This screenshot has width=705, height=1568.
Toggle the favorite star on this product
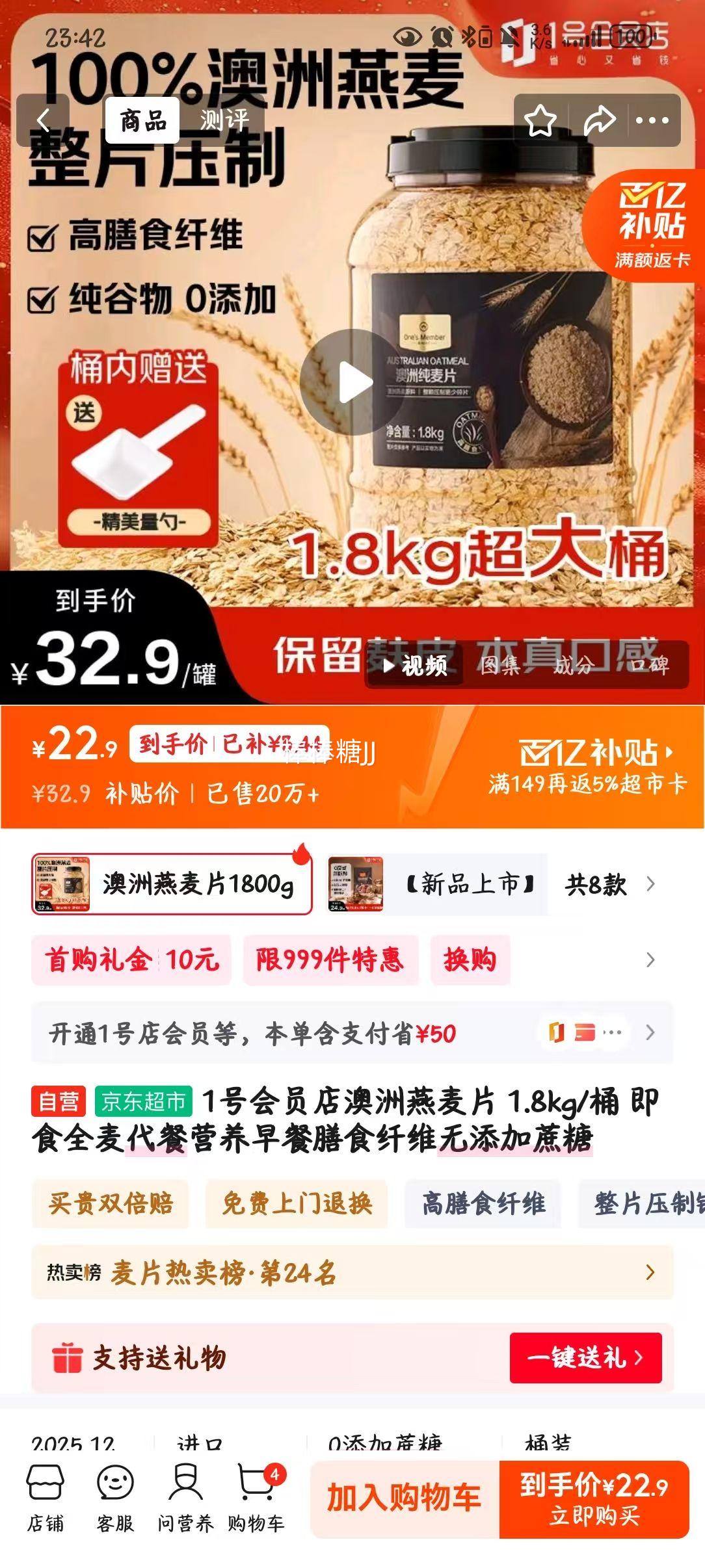[x=541, y=119]
